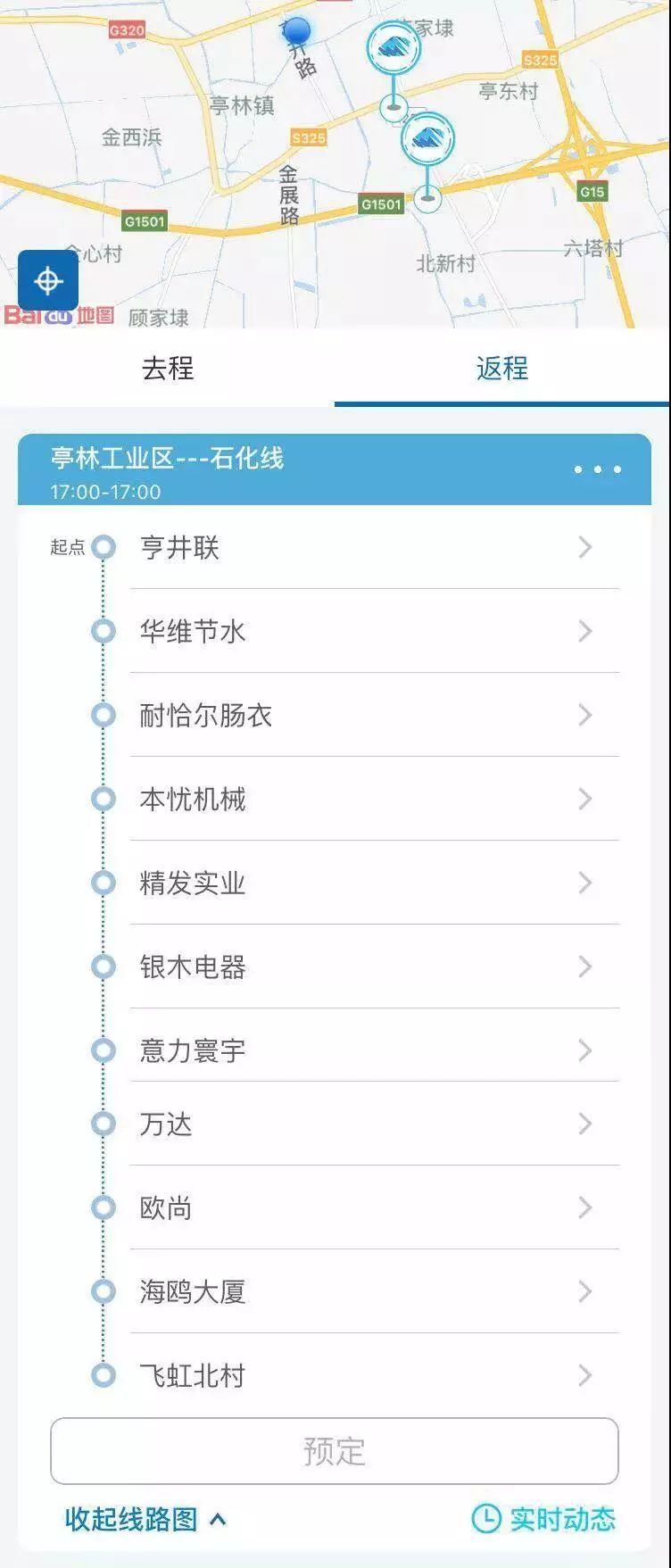Open the three-dot menu on 亭林工业区---石化线

click(x=597, y=469)
